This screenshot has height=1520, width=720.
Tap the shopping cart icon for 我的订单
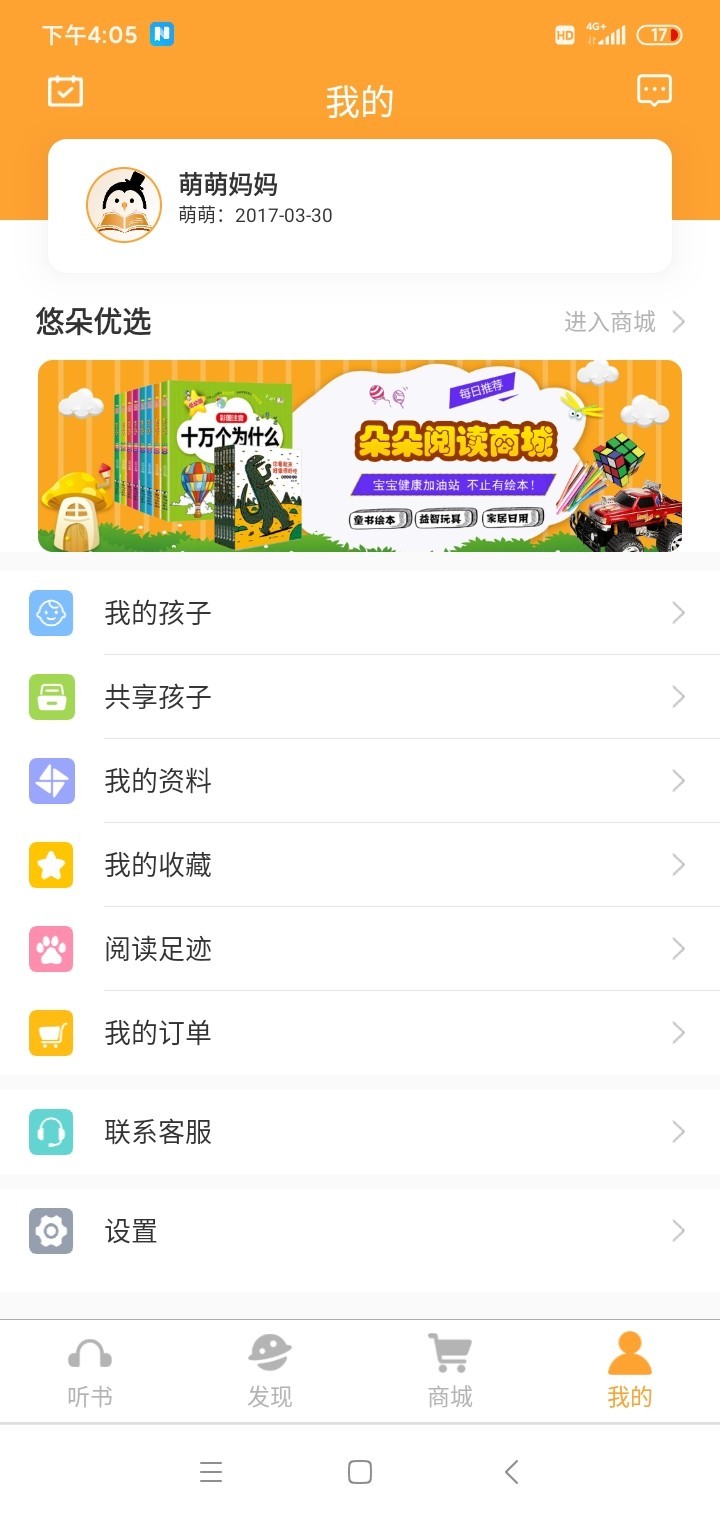[x=51, y=1032]
